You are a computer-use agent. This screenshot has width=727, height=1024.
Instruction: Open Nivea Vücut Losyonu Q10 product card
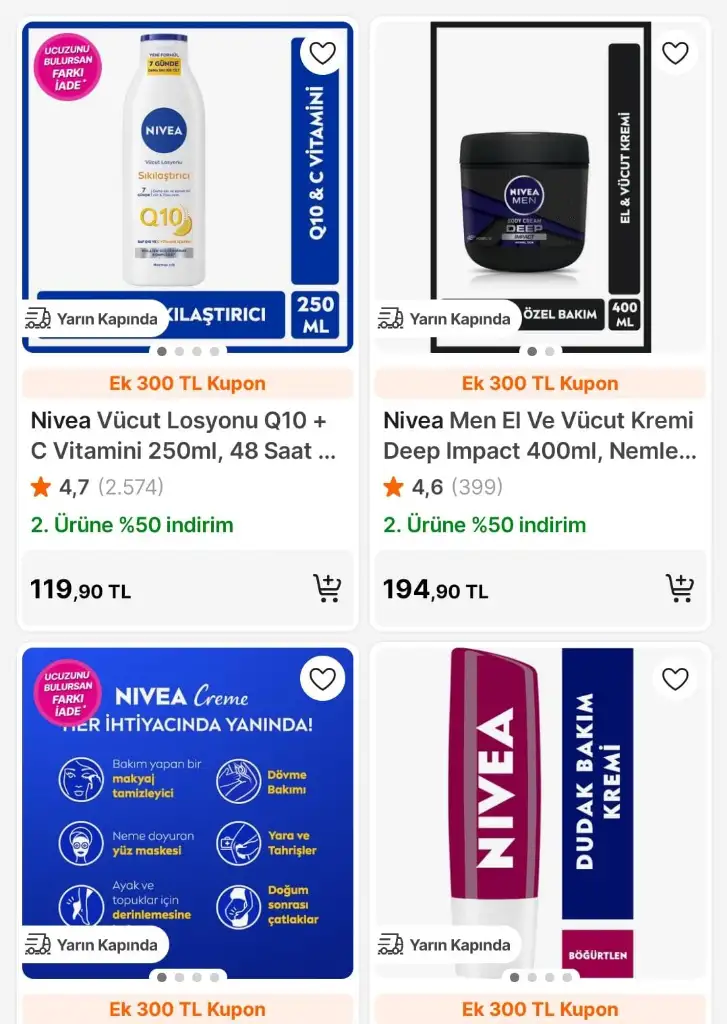[x=185, y=435]
